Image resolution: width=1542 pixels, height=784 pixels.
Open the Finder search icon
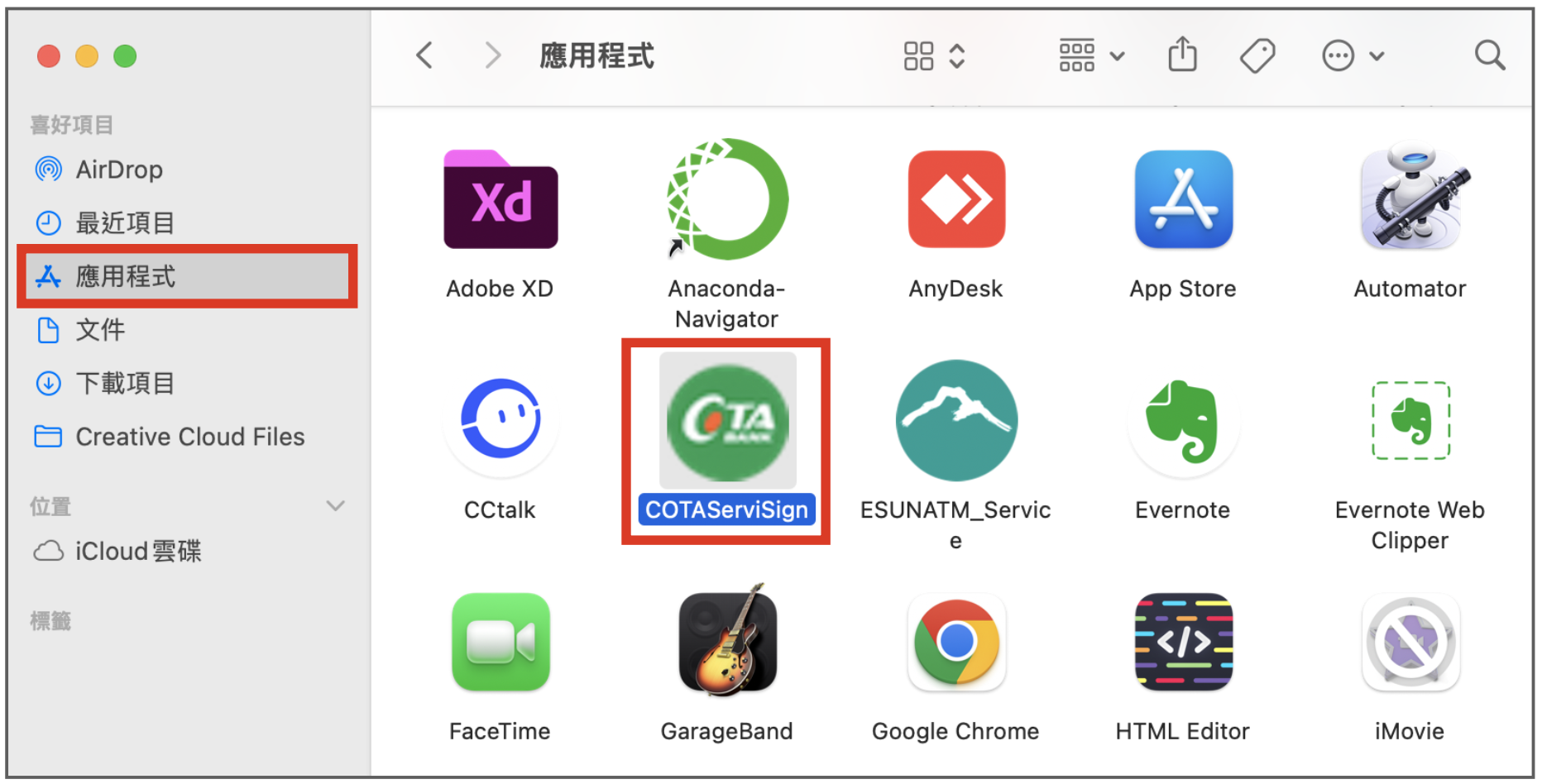coord(1489,56)
